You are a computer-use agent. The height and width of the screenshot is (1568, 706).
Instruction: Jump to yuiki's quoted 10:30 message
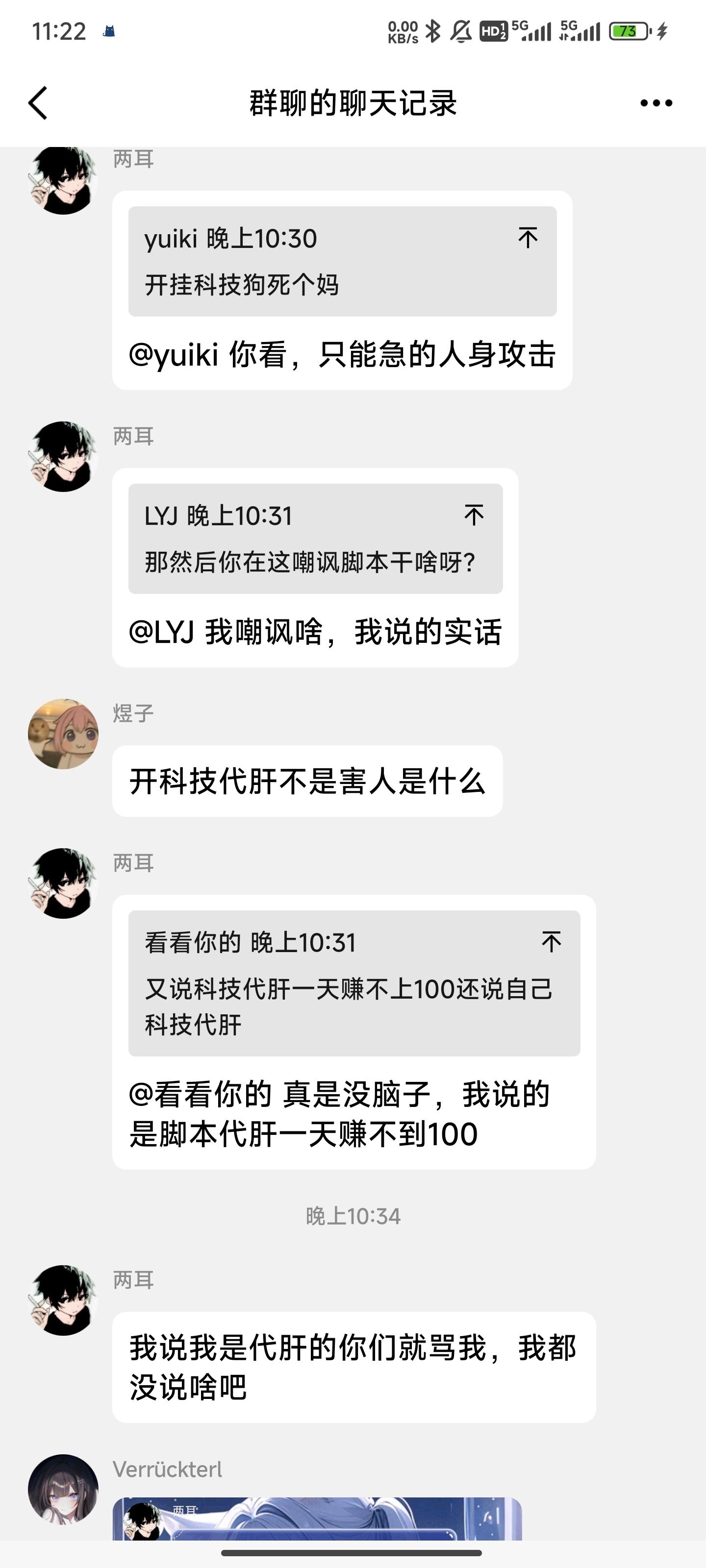(528, 237)
